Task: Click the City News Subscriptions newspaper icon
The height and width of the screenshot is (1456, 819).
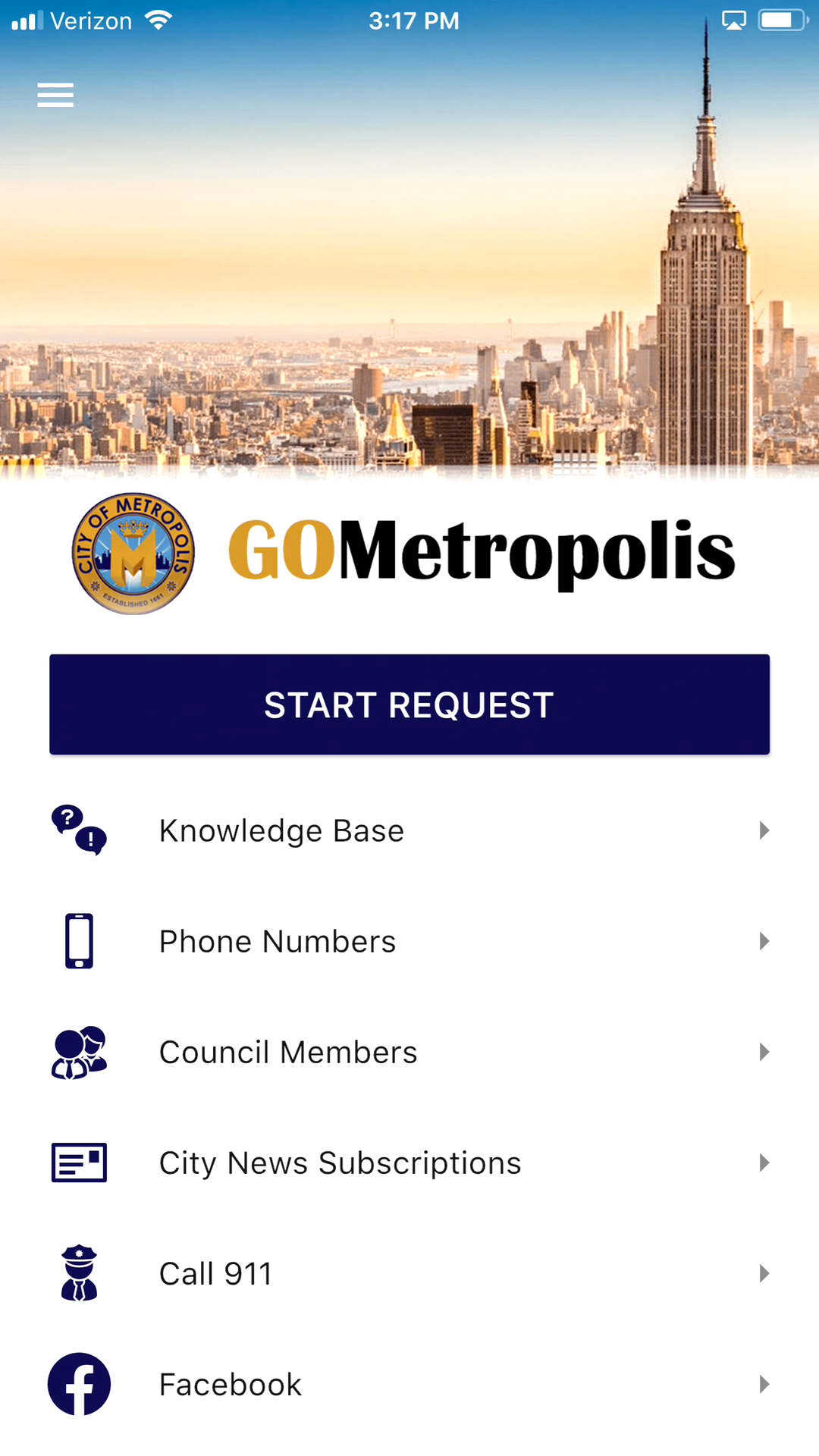Action: [x=79, y=1162]
